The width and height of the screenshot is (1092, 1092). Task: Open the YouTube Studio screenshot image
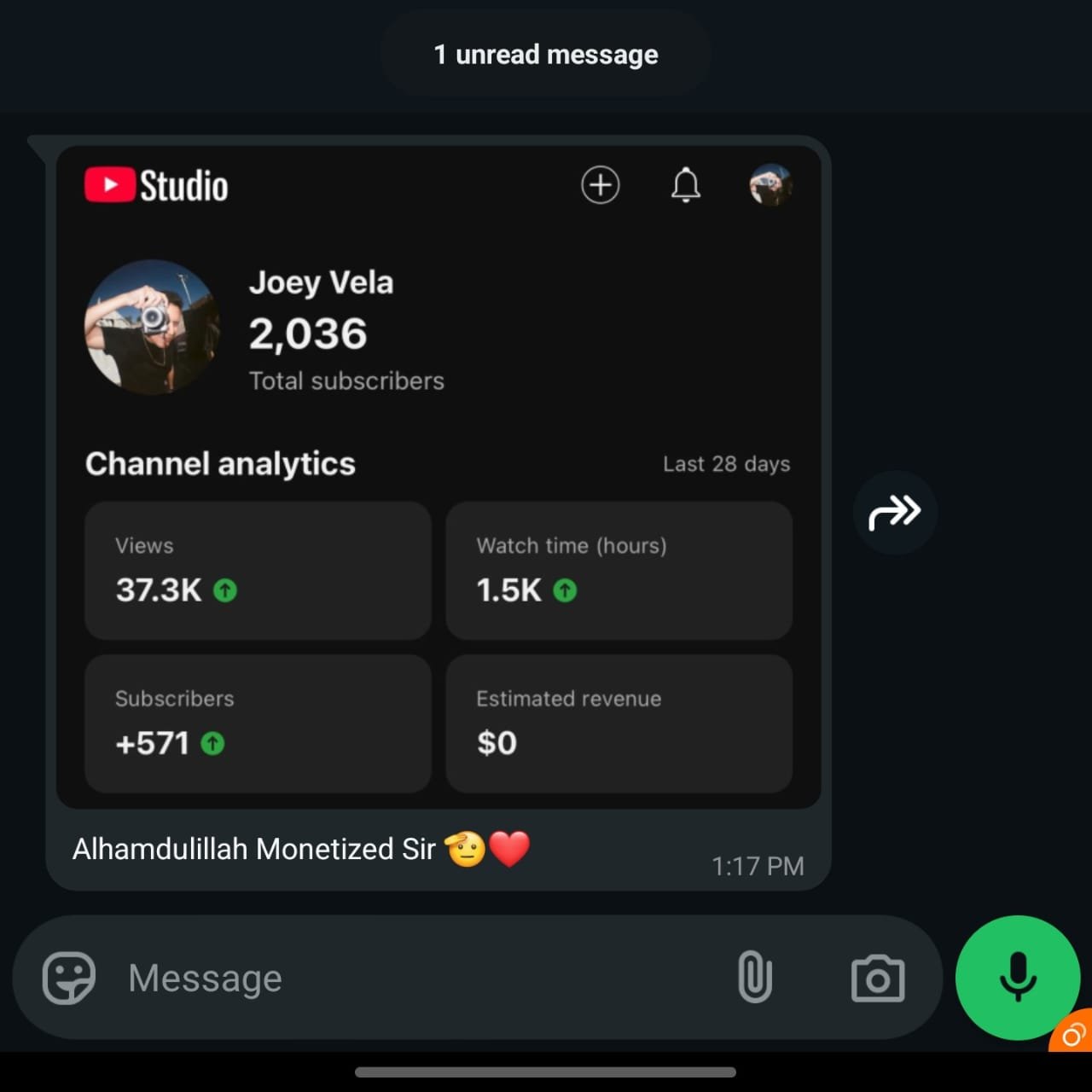click(x=438, y=478)
